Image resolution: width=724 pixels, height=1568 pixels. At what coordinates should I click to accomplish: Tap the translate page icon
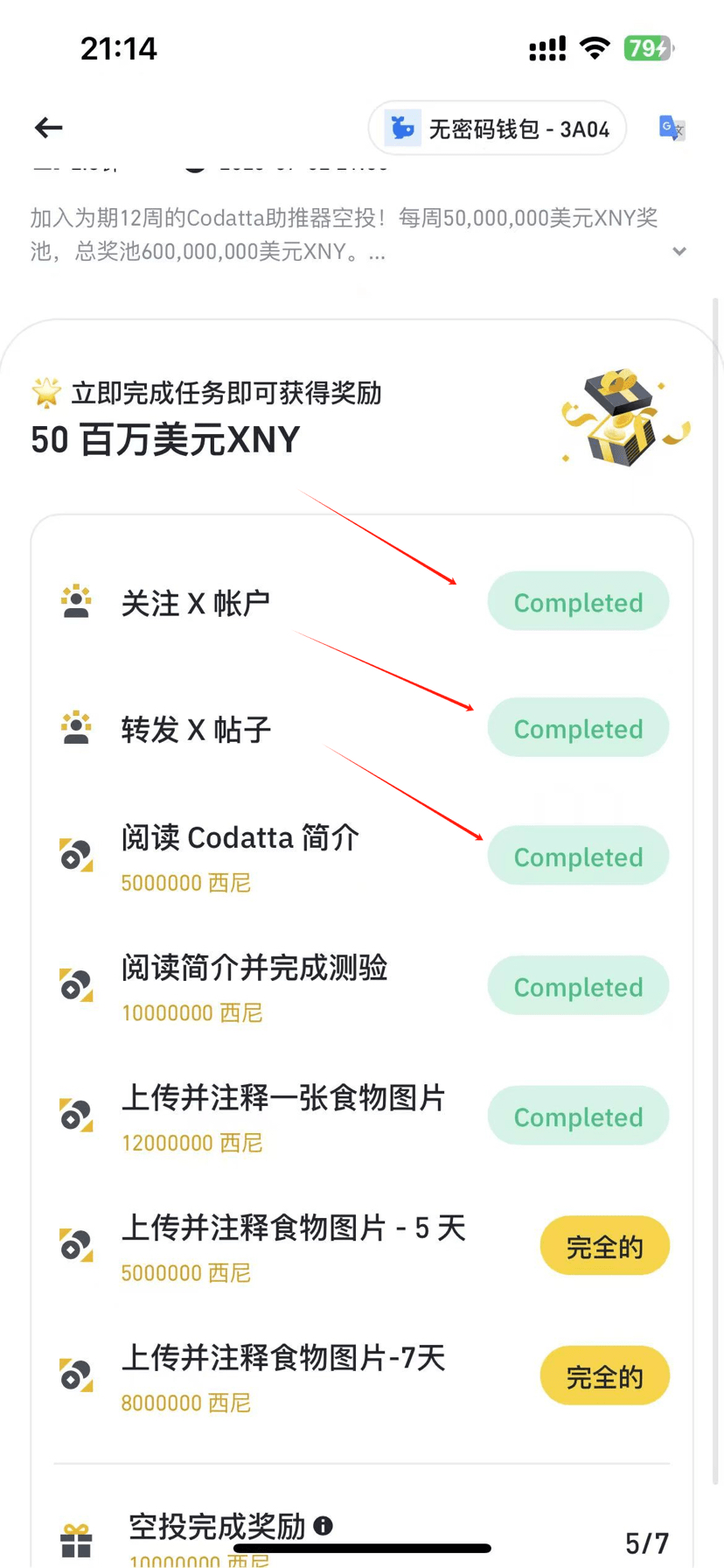672,129
